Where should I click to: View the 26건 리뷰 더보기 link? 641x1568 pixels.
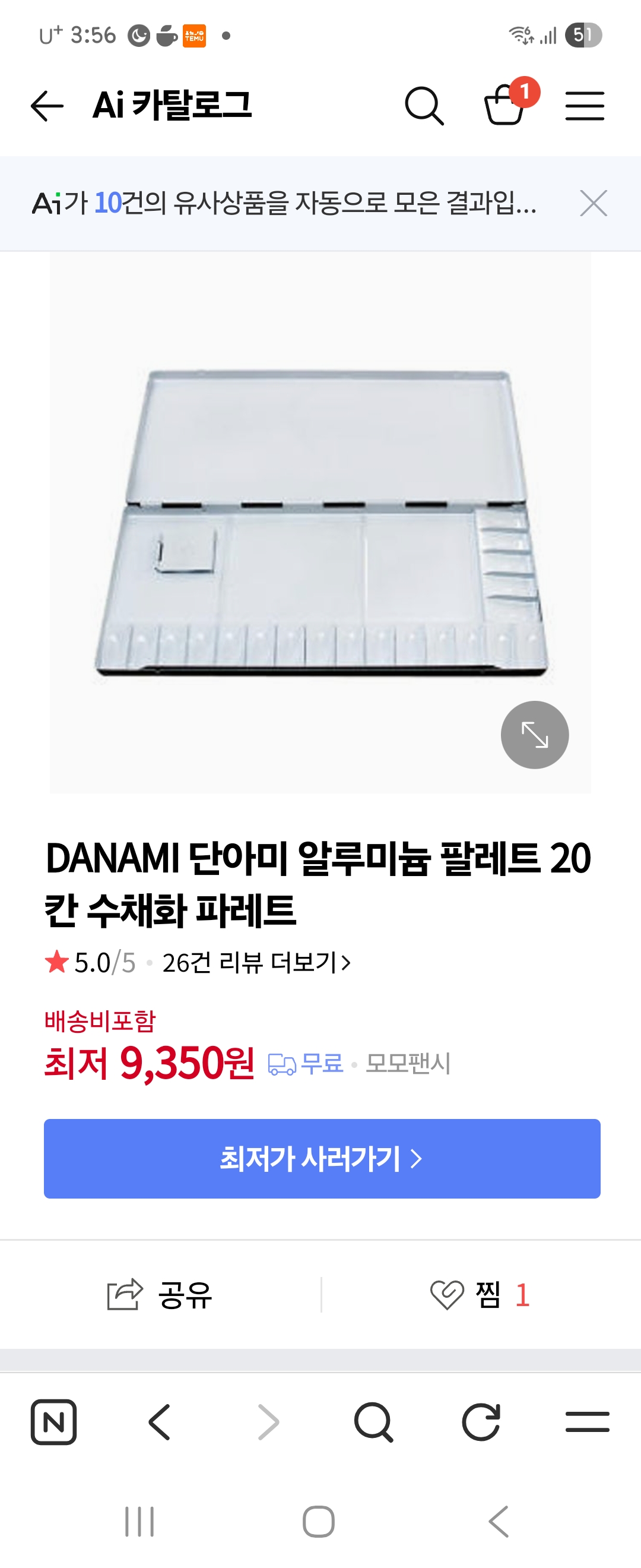[256, 963]
